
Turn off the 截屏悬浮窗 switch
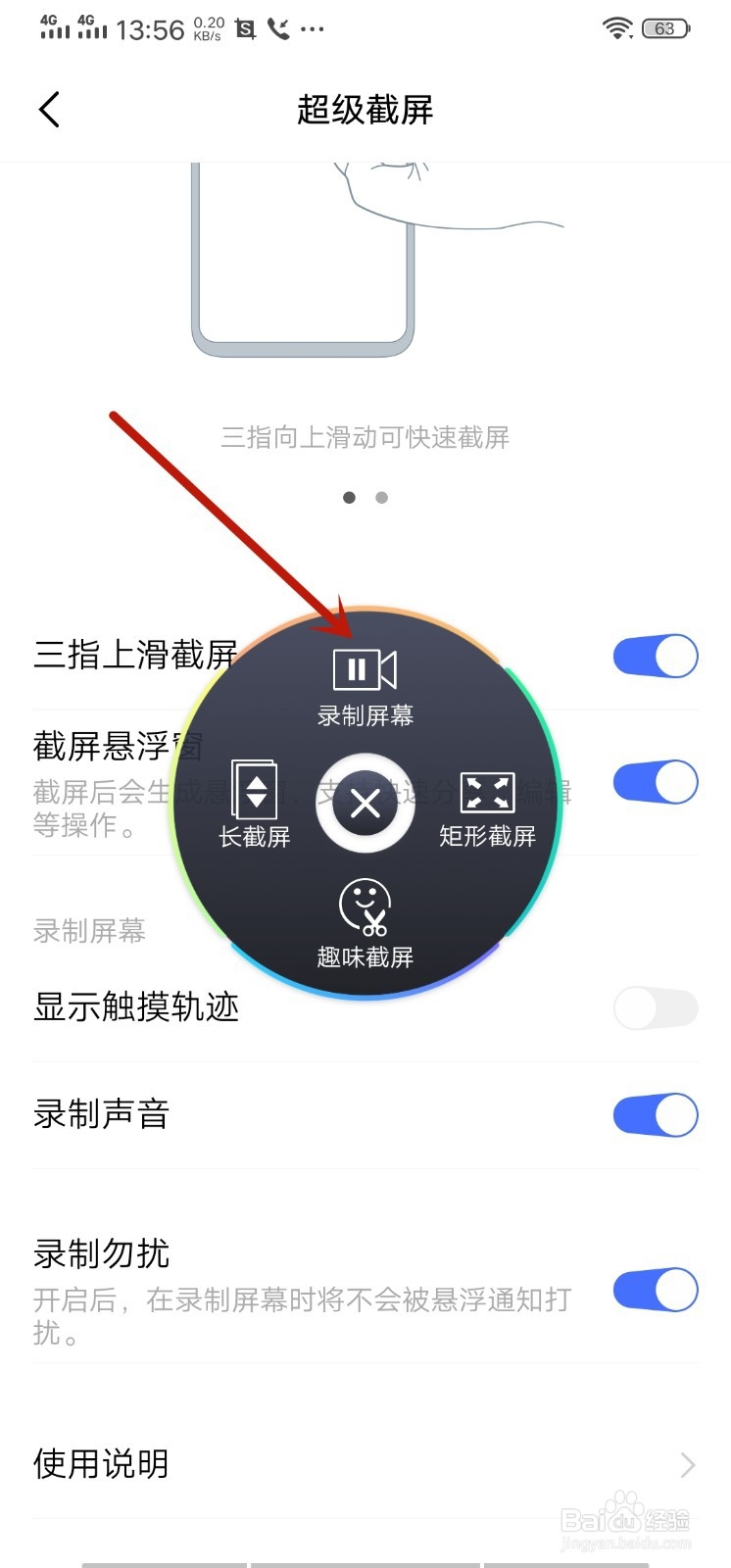click(655, 781)
